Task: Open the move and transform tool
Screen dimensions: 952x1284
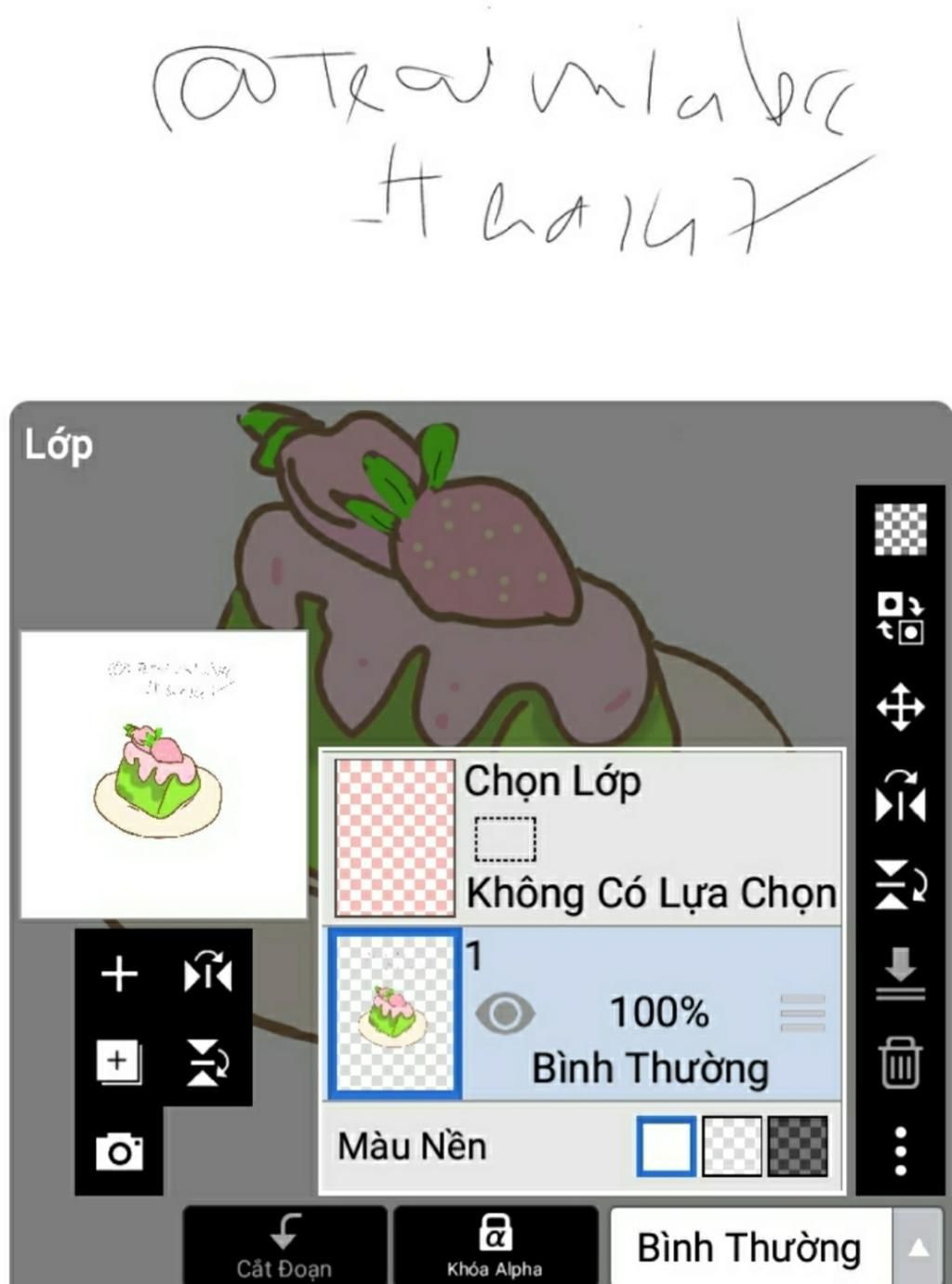Action: point(900,708)
